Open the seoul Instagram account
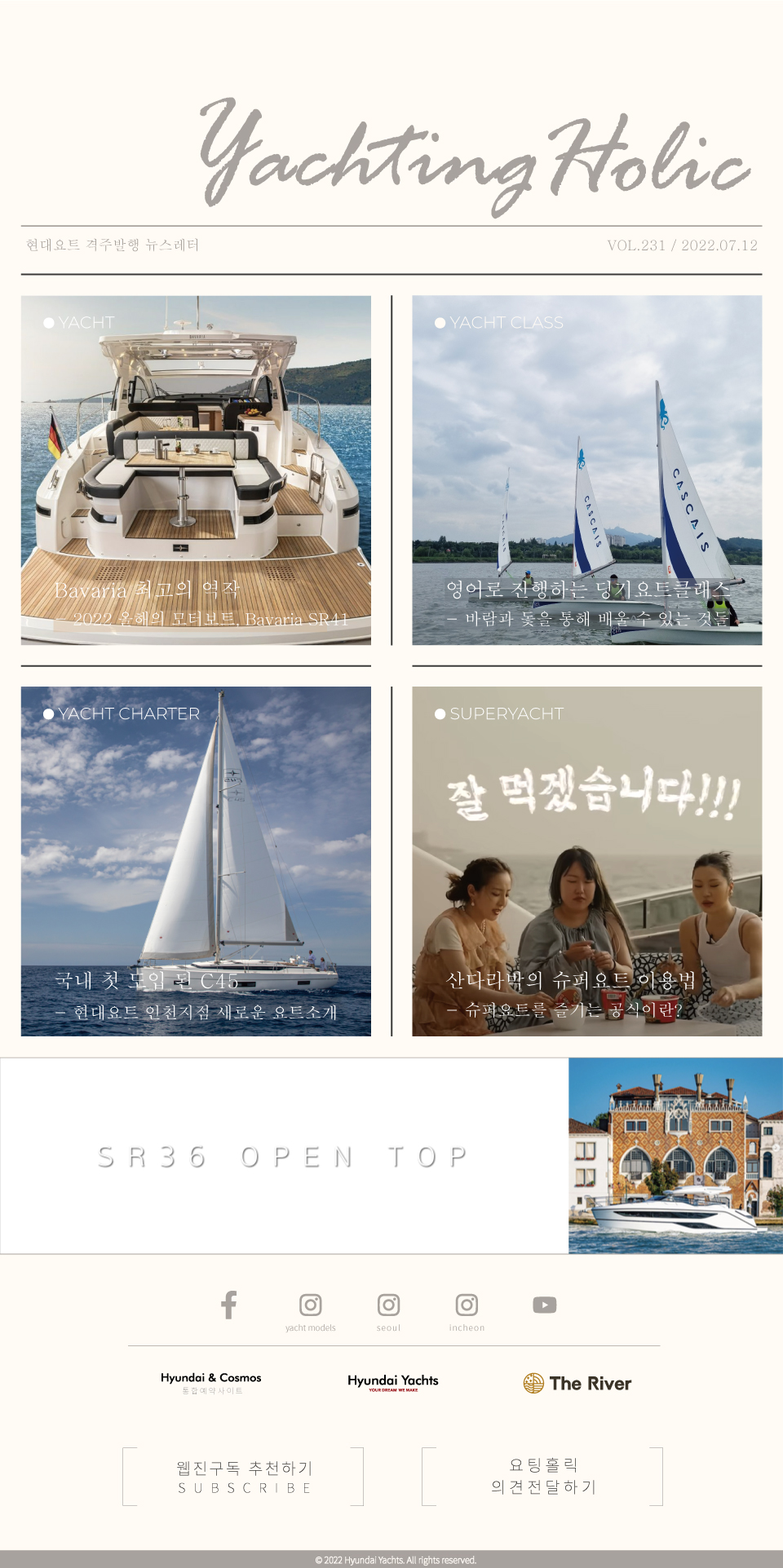The width and height of the screenshot is (783, 1568). pyautogui.click(x=389, y=1305)
